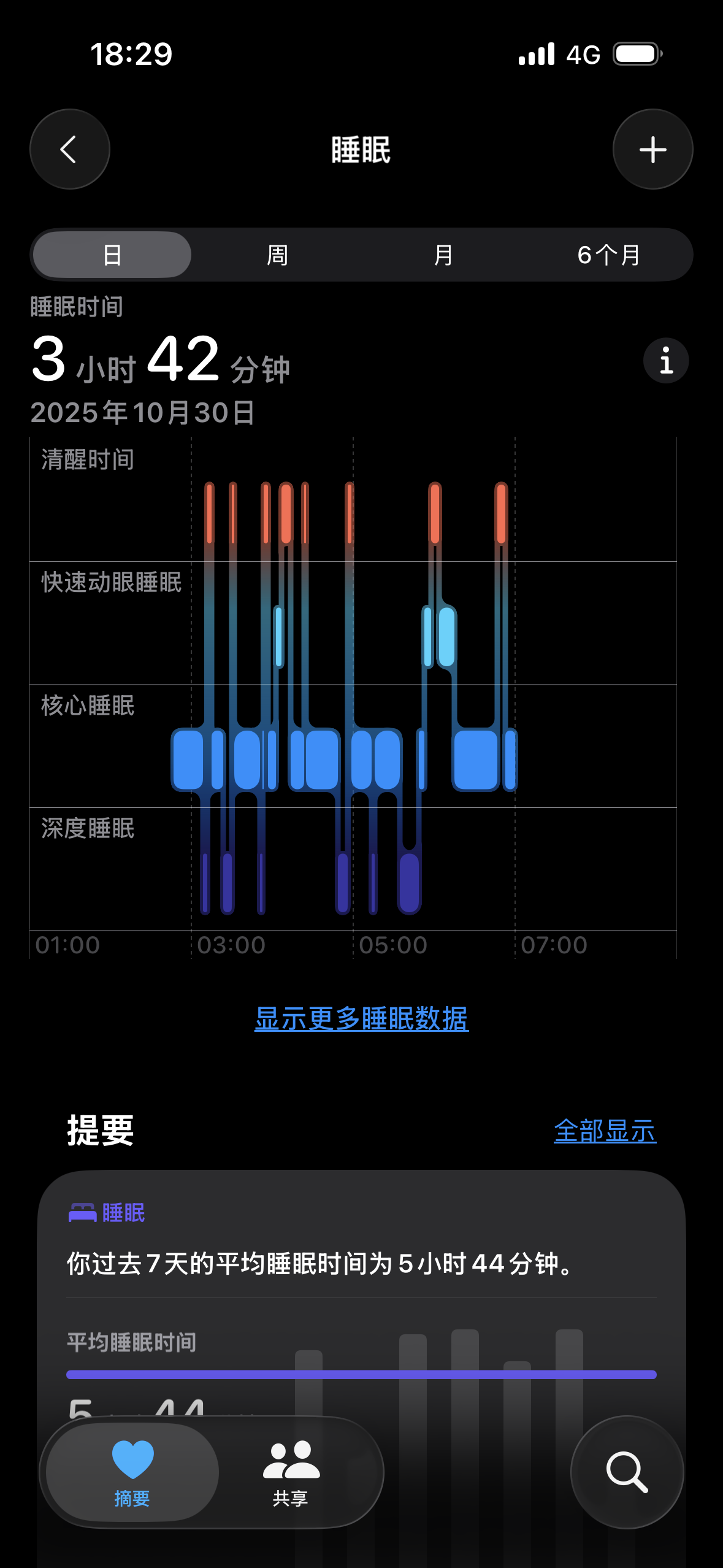The width and height of the screenshot is (723, 1568).
Task: Go back using the back arrow
Action: [x=70, y=149]
